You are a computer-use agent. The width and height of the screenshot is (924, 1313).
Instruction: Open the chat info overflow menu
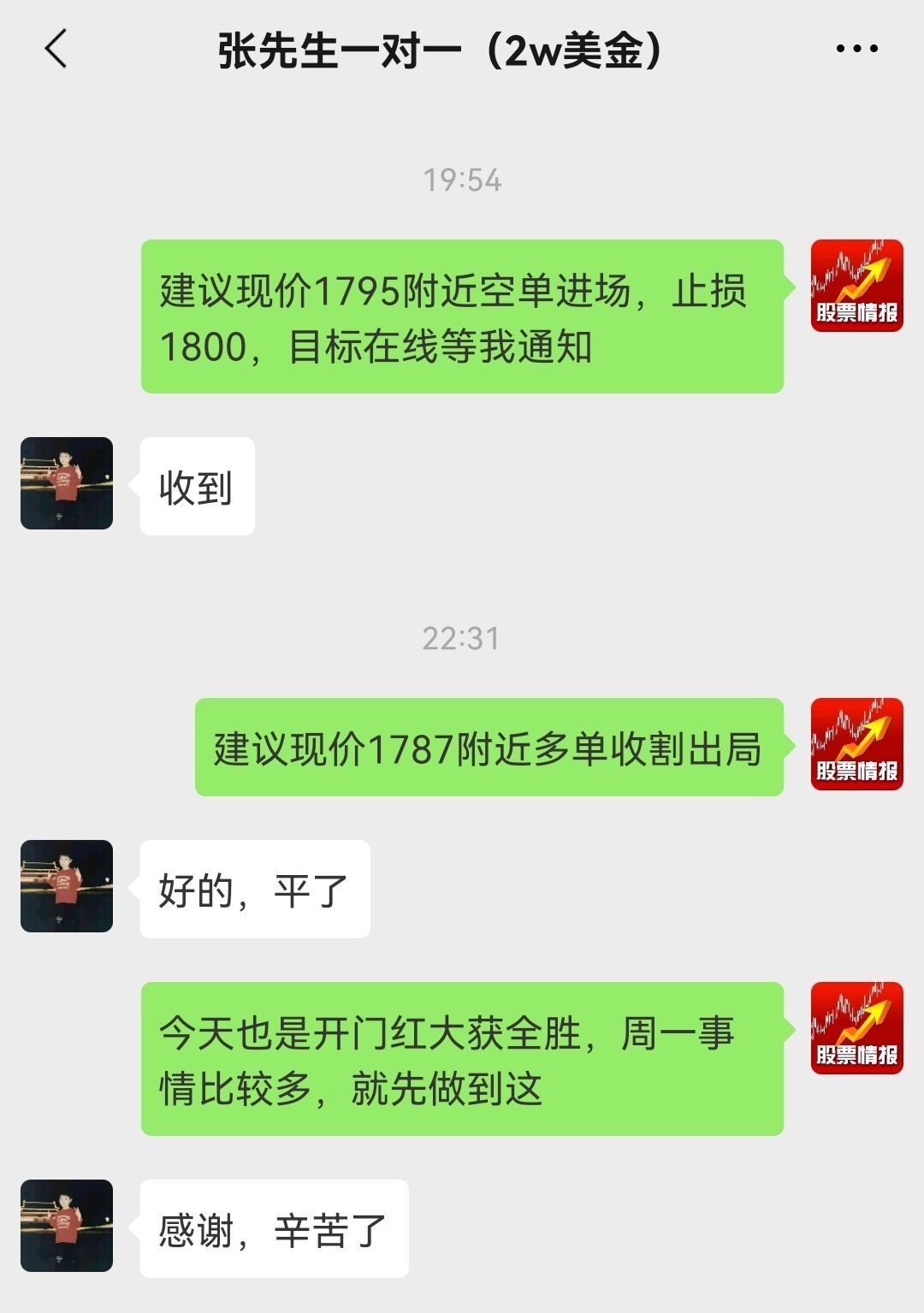(856, 49)
